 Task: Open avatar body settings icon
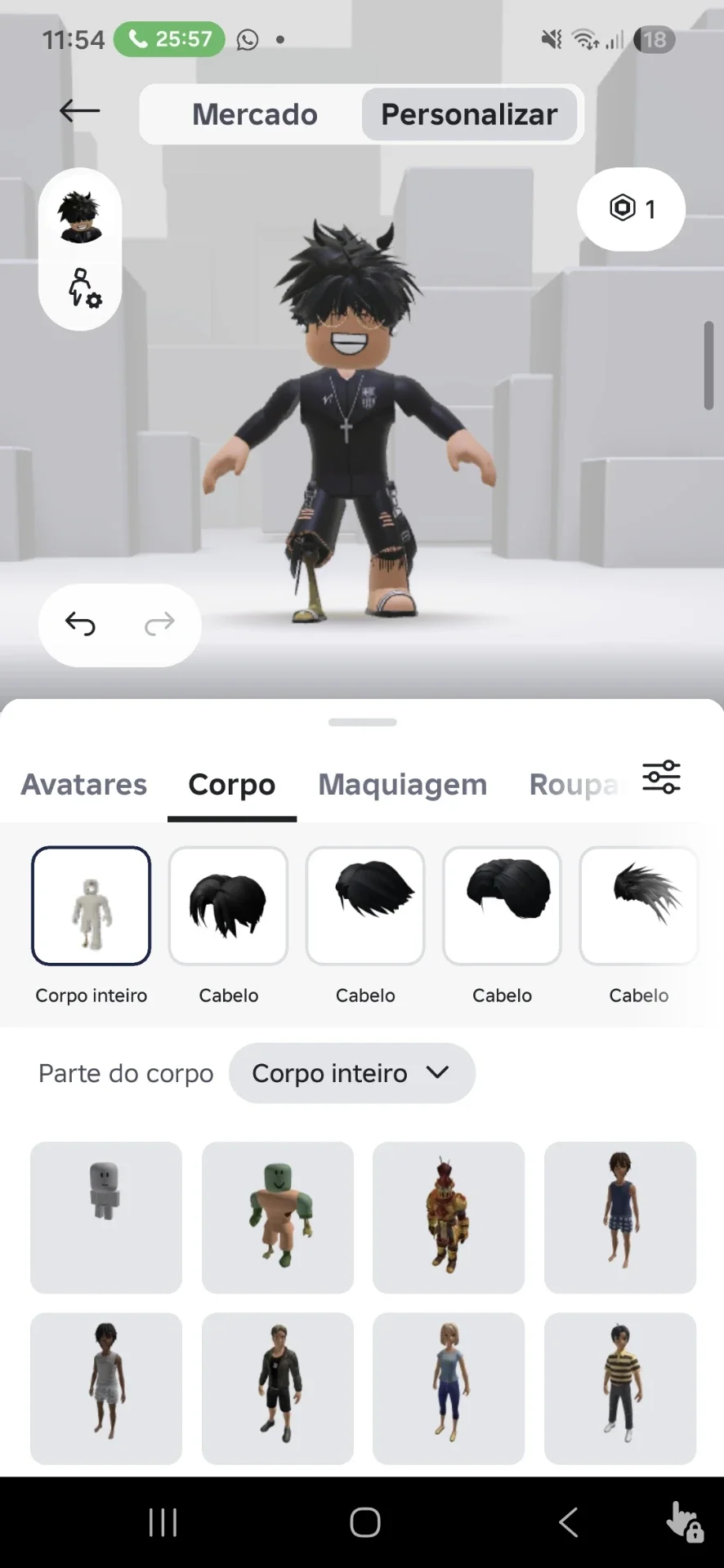(83, 287)
